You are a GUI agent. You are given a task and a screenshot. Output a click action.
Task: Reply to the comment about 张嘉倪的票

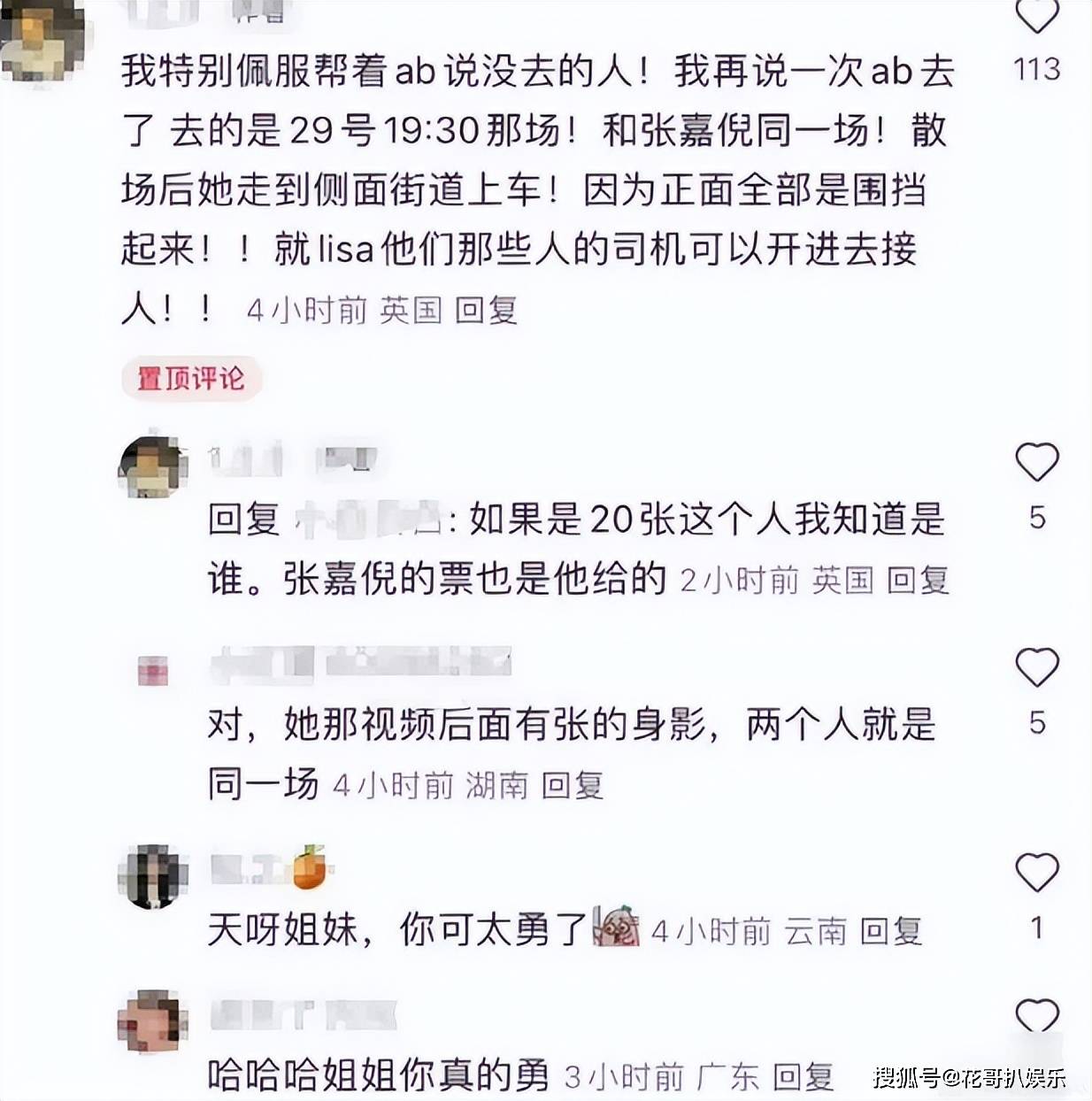click(918, 581)
